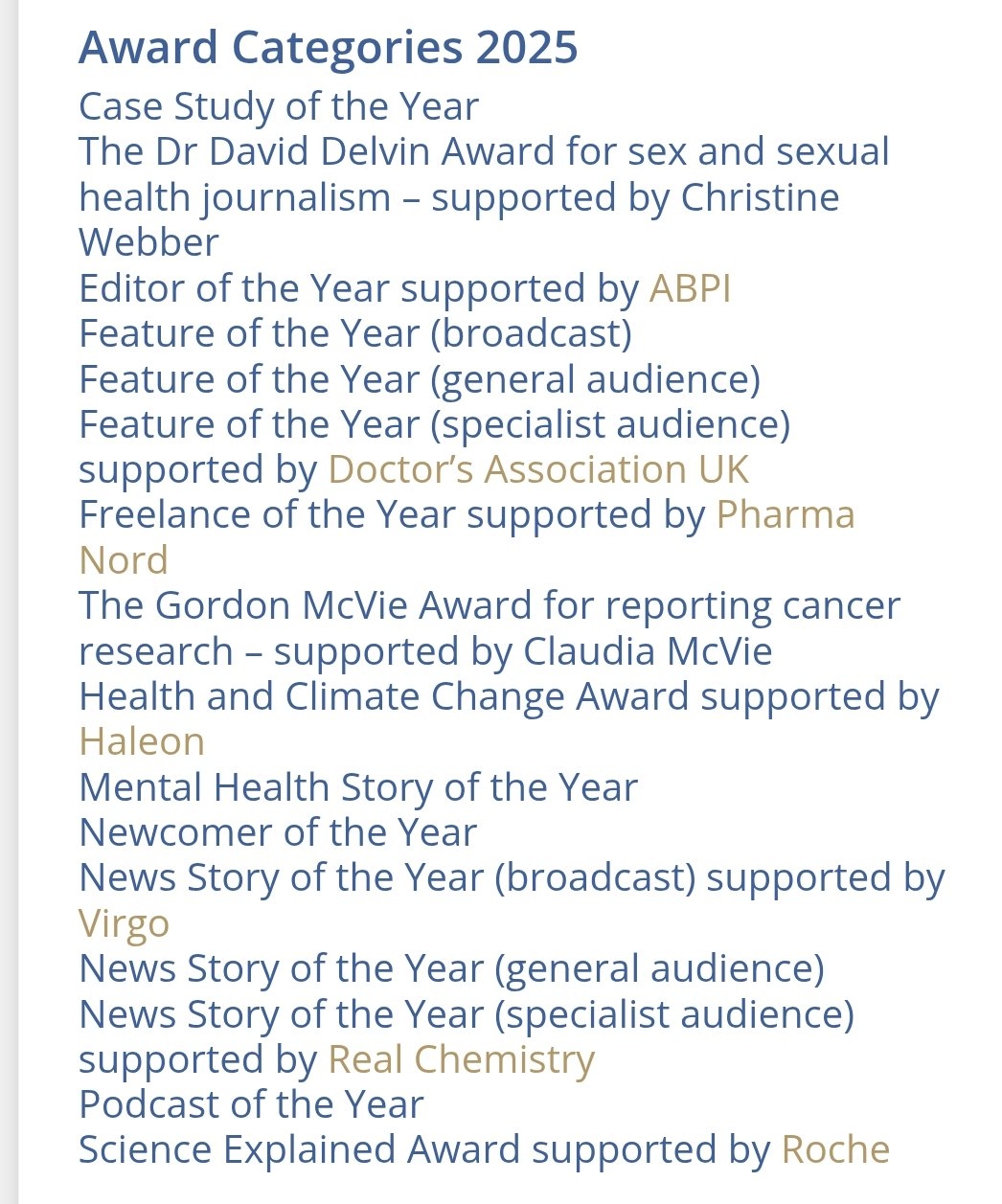The width and height of the screenshot is (1002, 1204).
Task: Tap the Virgo sponsor link
Action: (x=124, y=923)
